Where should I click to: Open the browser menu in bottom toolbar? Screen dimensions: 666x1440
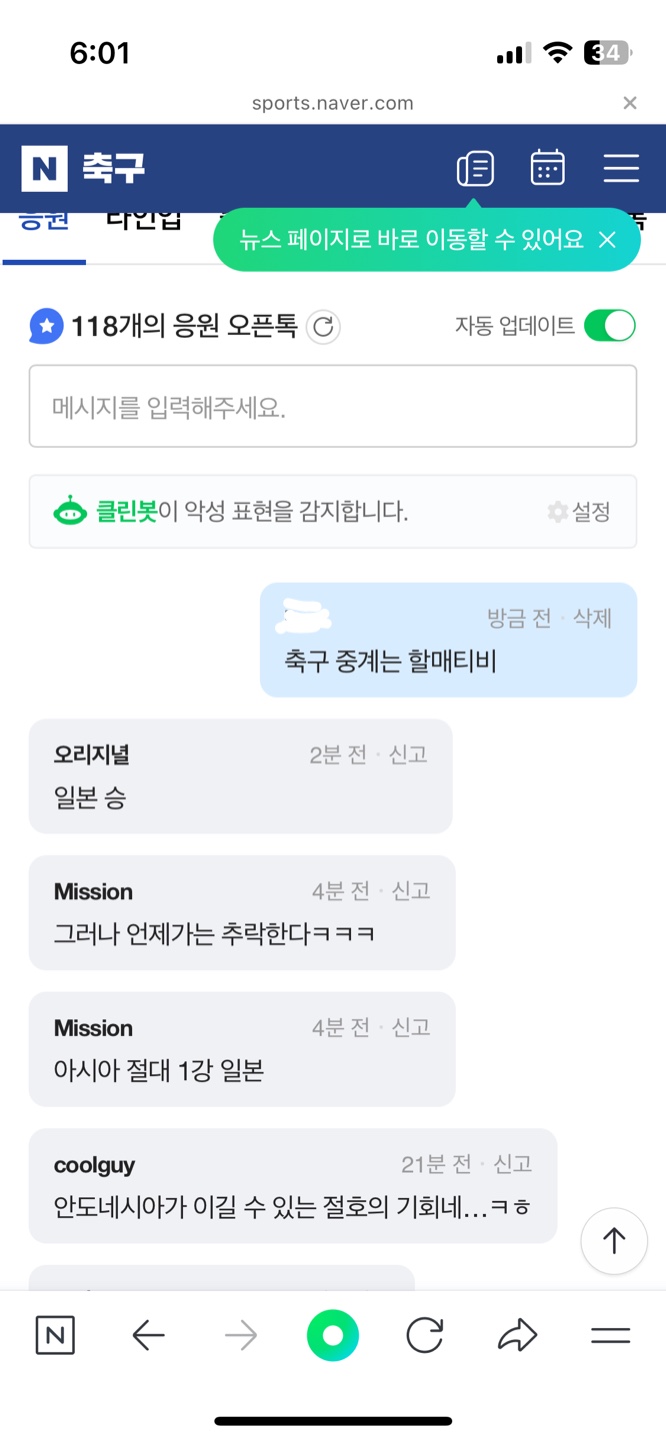pyautogui.click(x=610, y=1335)
